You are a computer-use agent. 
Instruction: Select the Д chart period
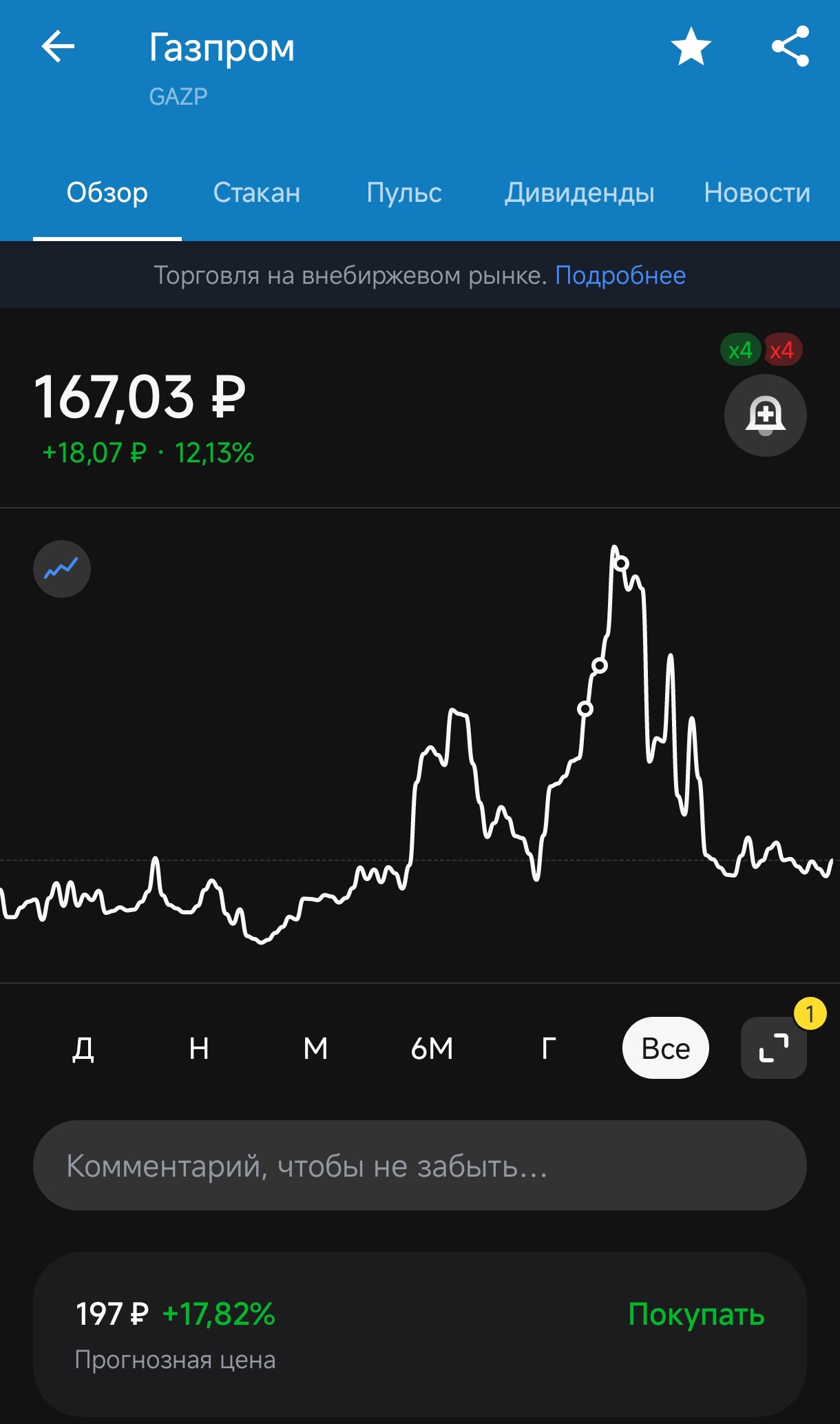tap(83, 1049)
